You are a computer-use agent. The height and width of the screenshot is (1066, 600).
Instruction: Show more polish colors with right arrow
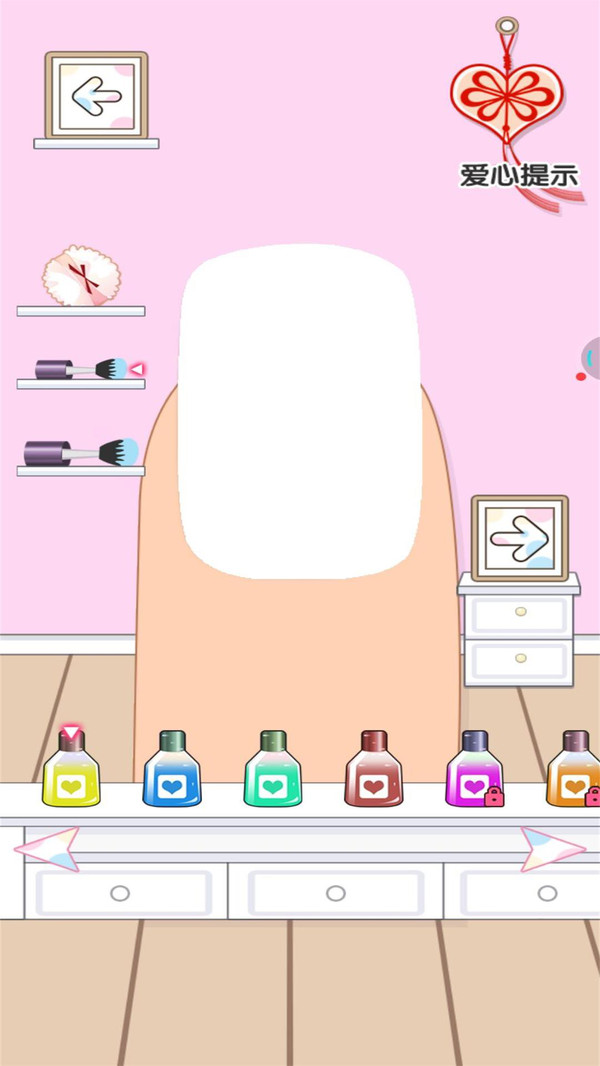pos(552,849)
